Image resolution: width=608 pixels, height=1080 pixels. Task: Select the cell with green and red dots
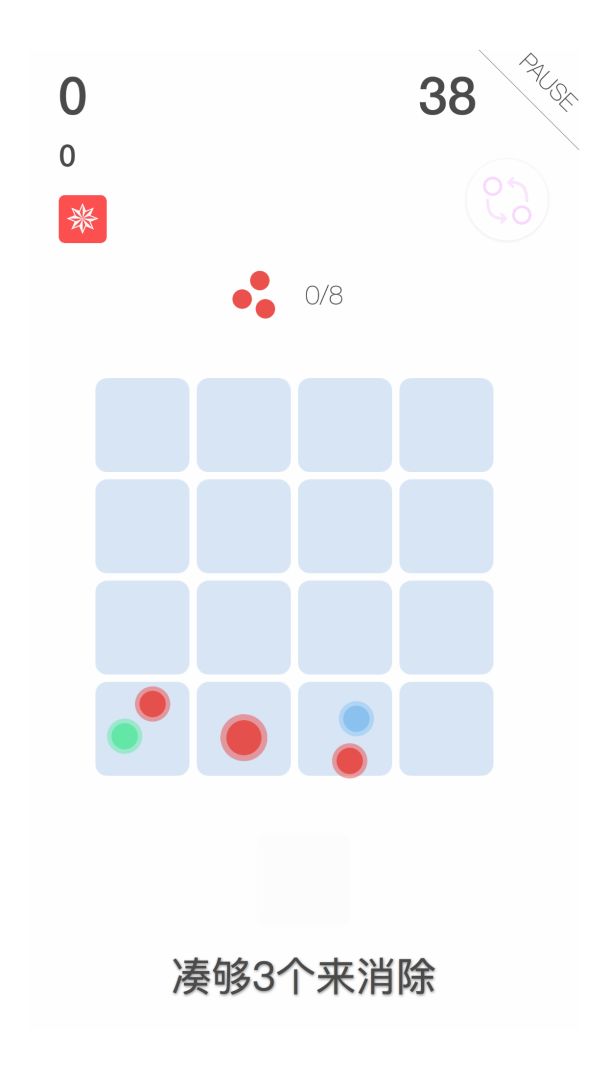tap(142, 728)
